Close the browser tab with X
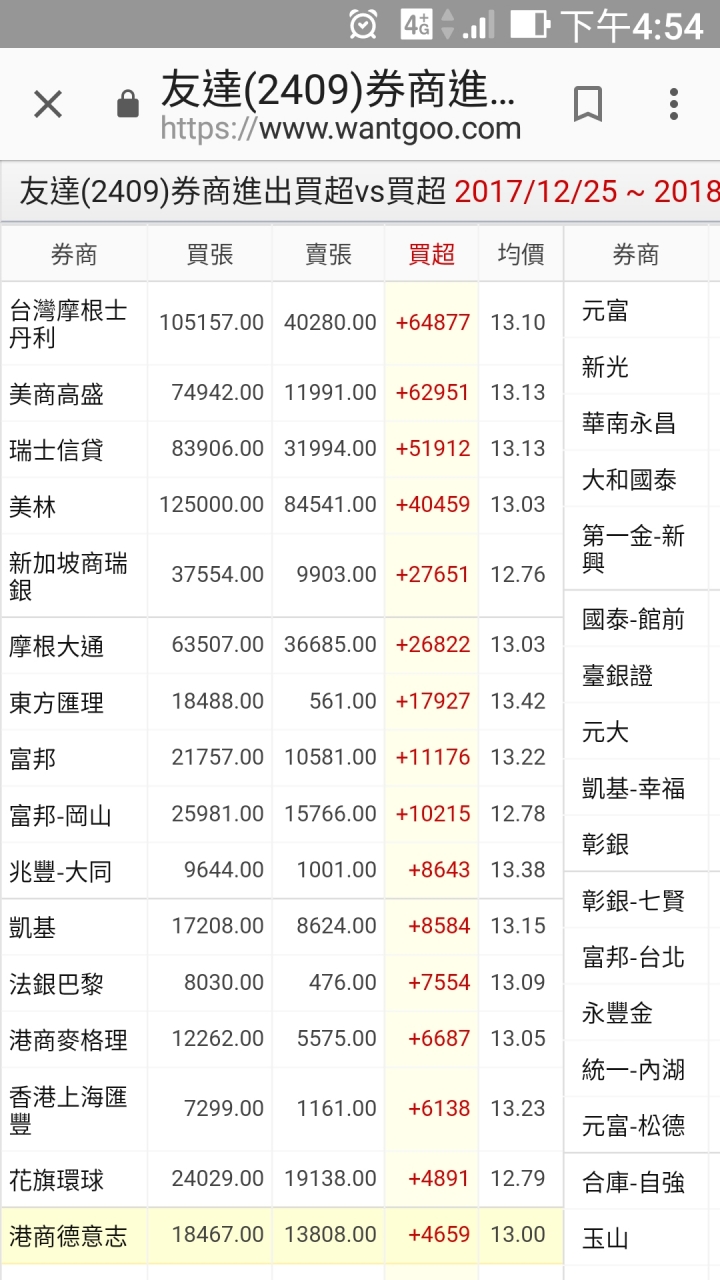The height and width of the screenshot is (1280, 720). click(48, 103)
